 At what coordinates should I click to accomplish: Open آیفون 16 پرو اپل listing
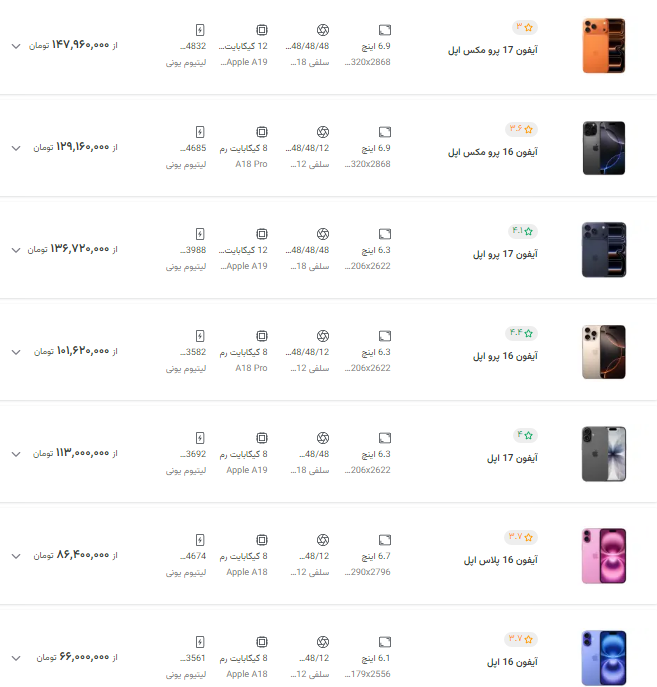[x=505, y=356]
